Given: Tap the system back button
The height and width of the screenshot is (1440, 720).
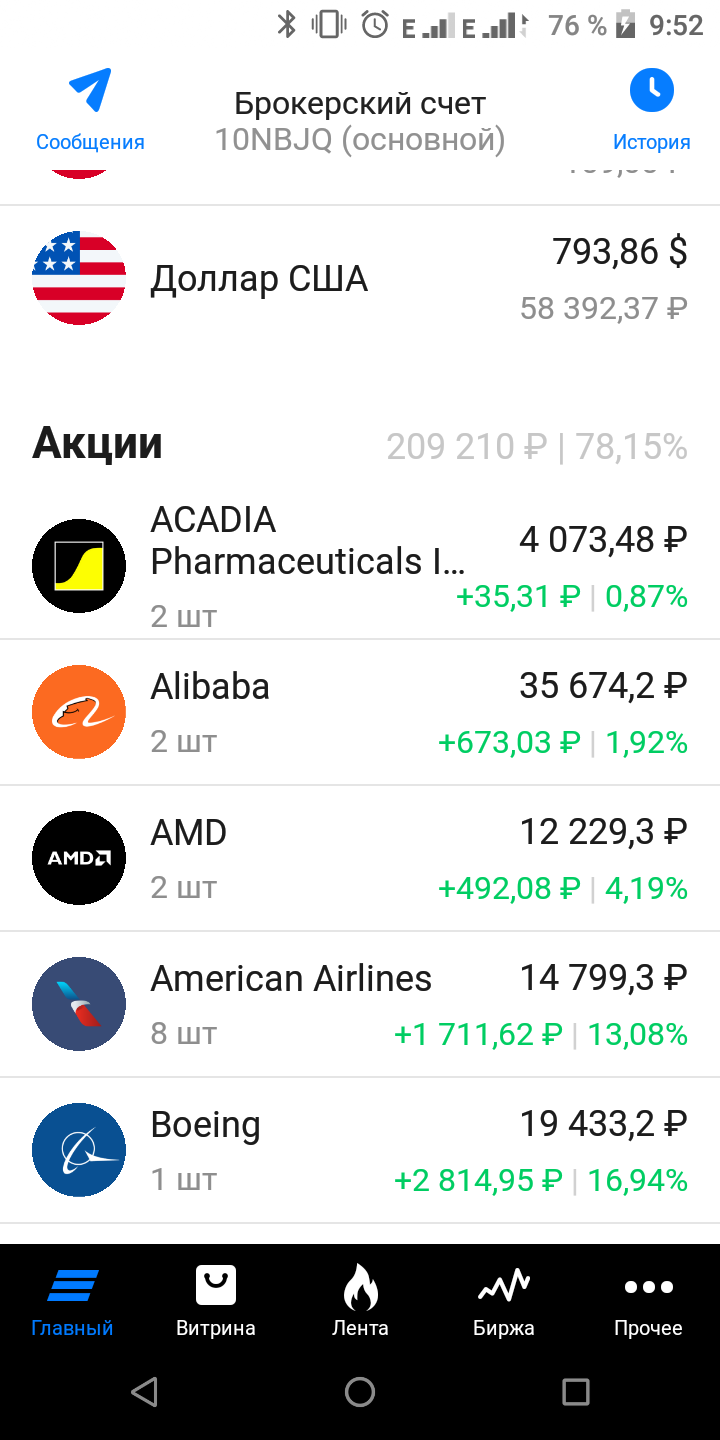Looking at the screenshot, I should [144, 1392].
